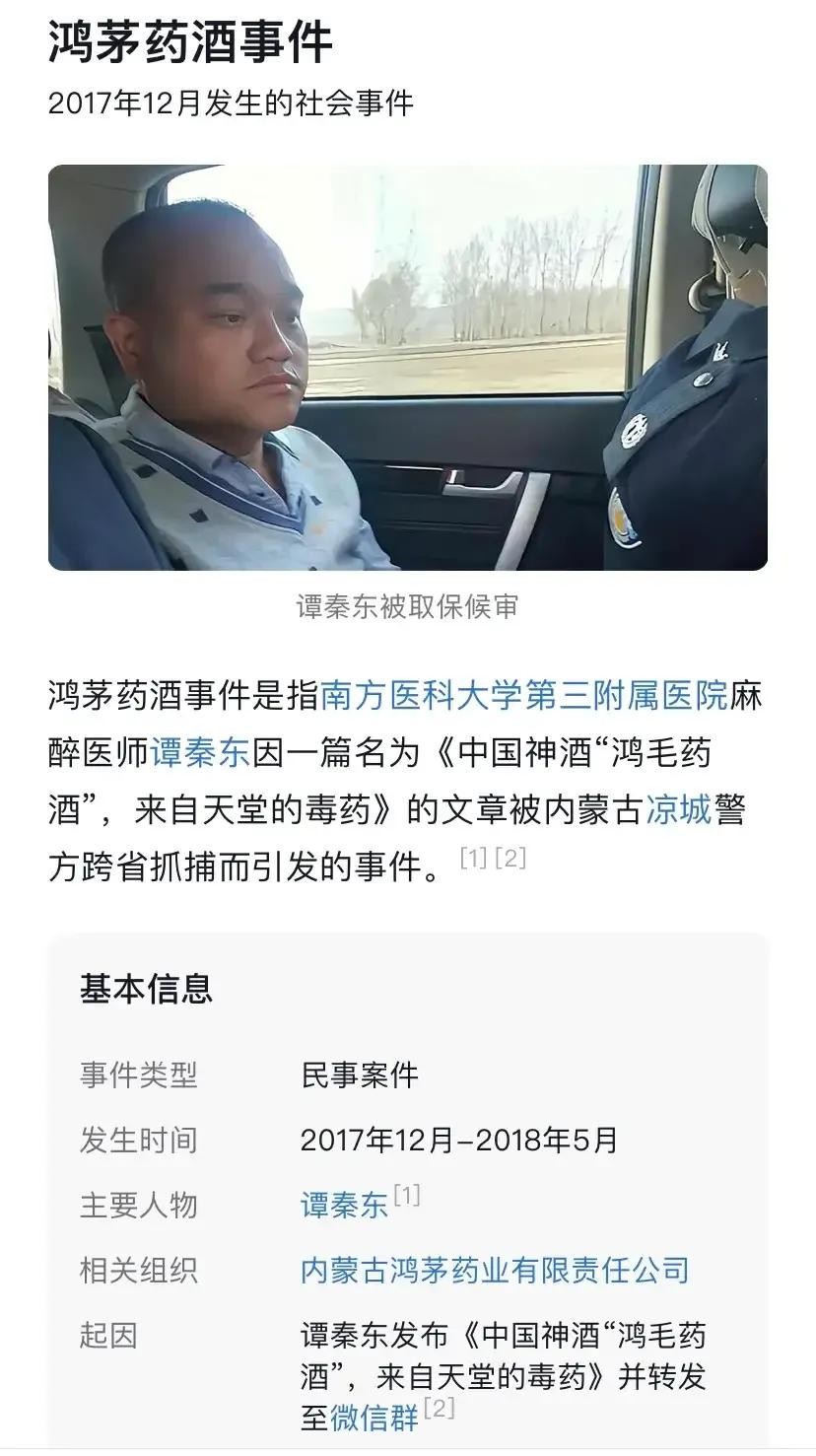
Task: Open the 南方医科大学第三附属医院 link
Action: (524, 697)
